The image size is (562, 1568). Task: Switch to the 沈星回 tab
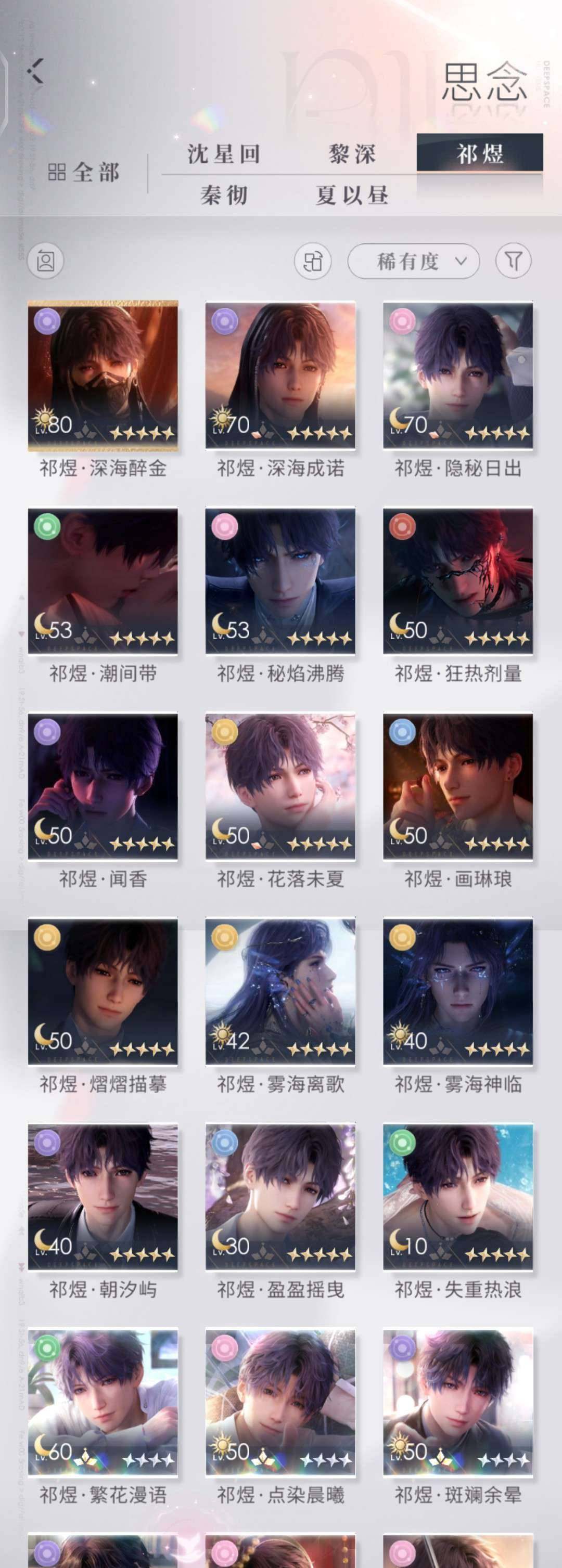coord(223,154)
